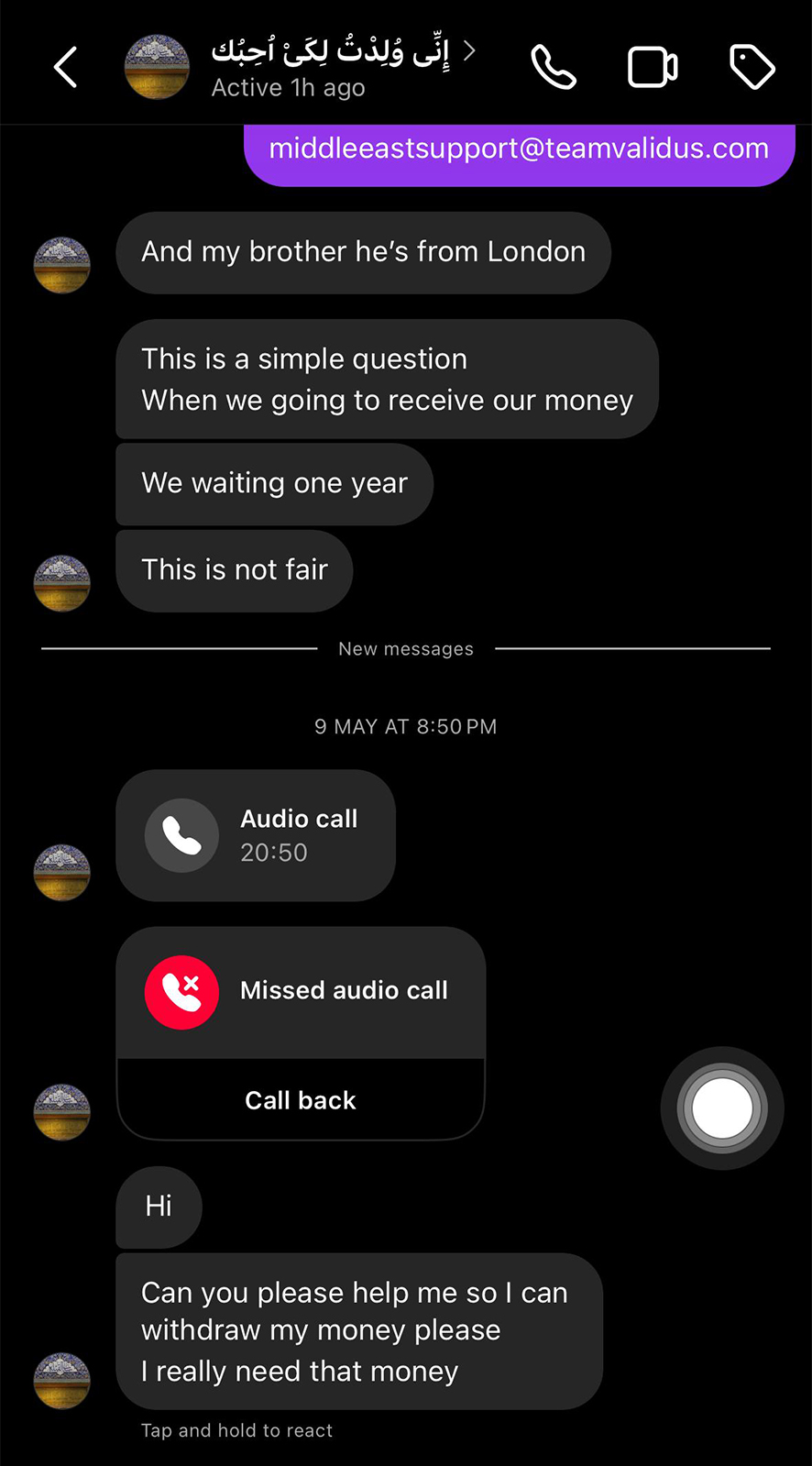The image size is (812, 1466).
Task: Open sender's avatar beside last message
Action: pyautogui.click(x=62, y=1380)
